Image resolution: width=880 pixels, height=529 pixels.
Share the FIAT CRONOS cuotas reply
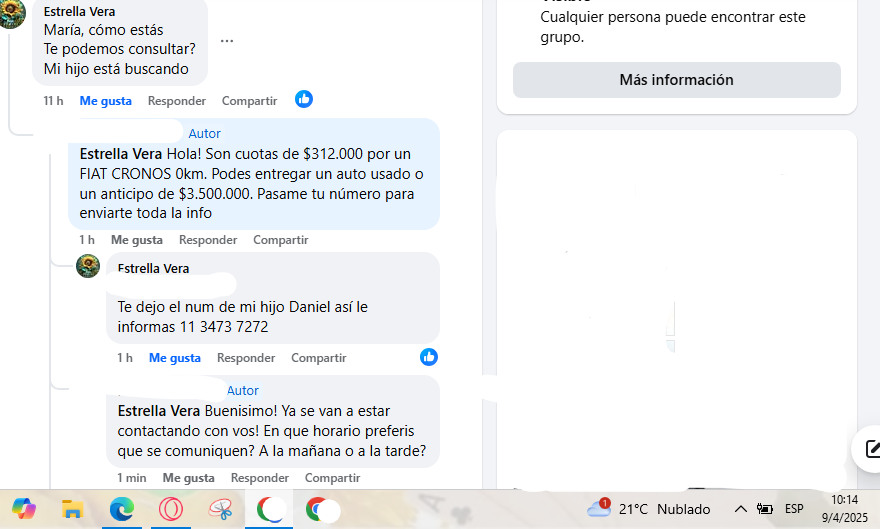(280, 240)
